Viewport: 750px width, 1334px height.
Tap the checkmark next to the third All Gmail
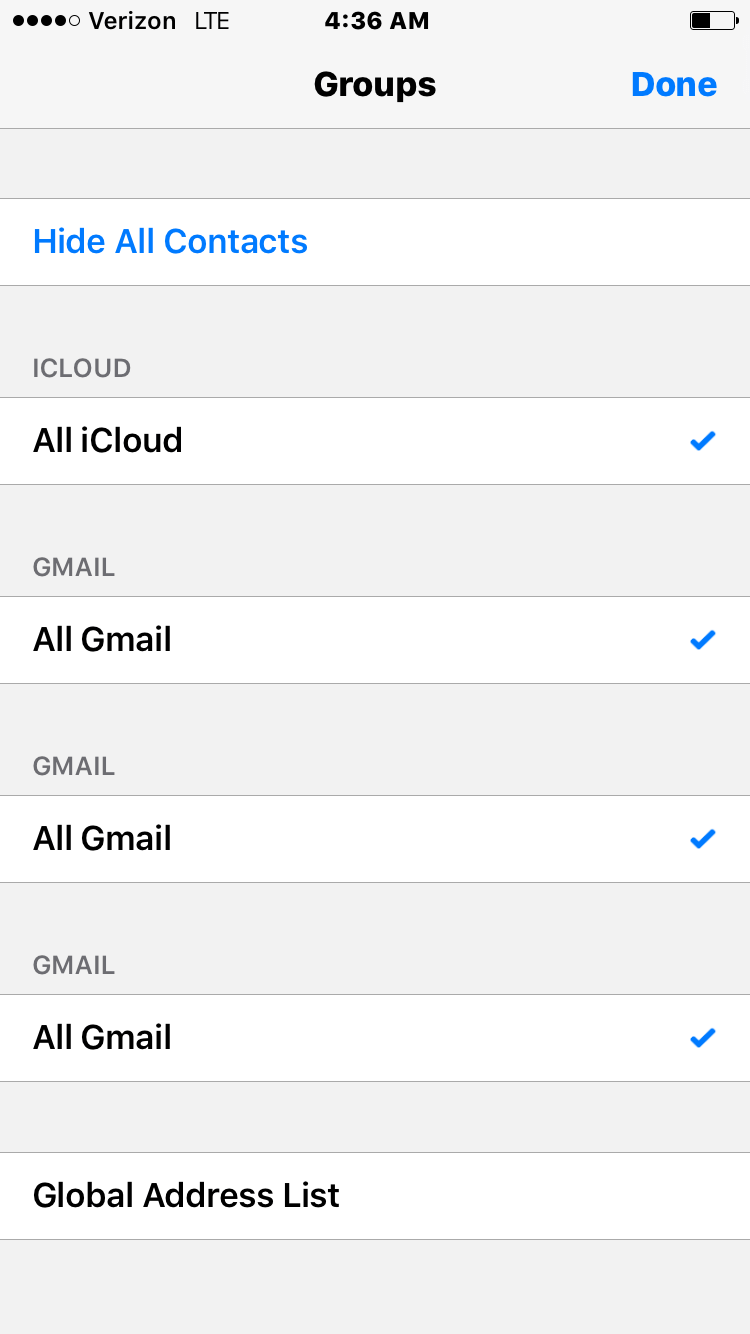pos(702,1037)
